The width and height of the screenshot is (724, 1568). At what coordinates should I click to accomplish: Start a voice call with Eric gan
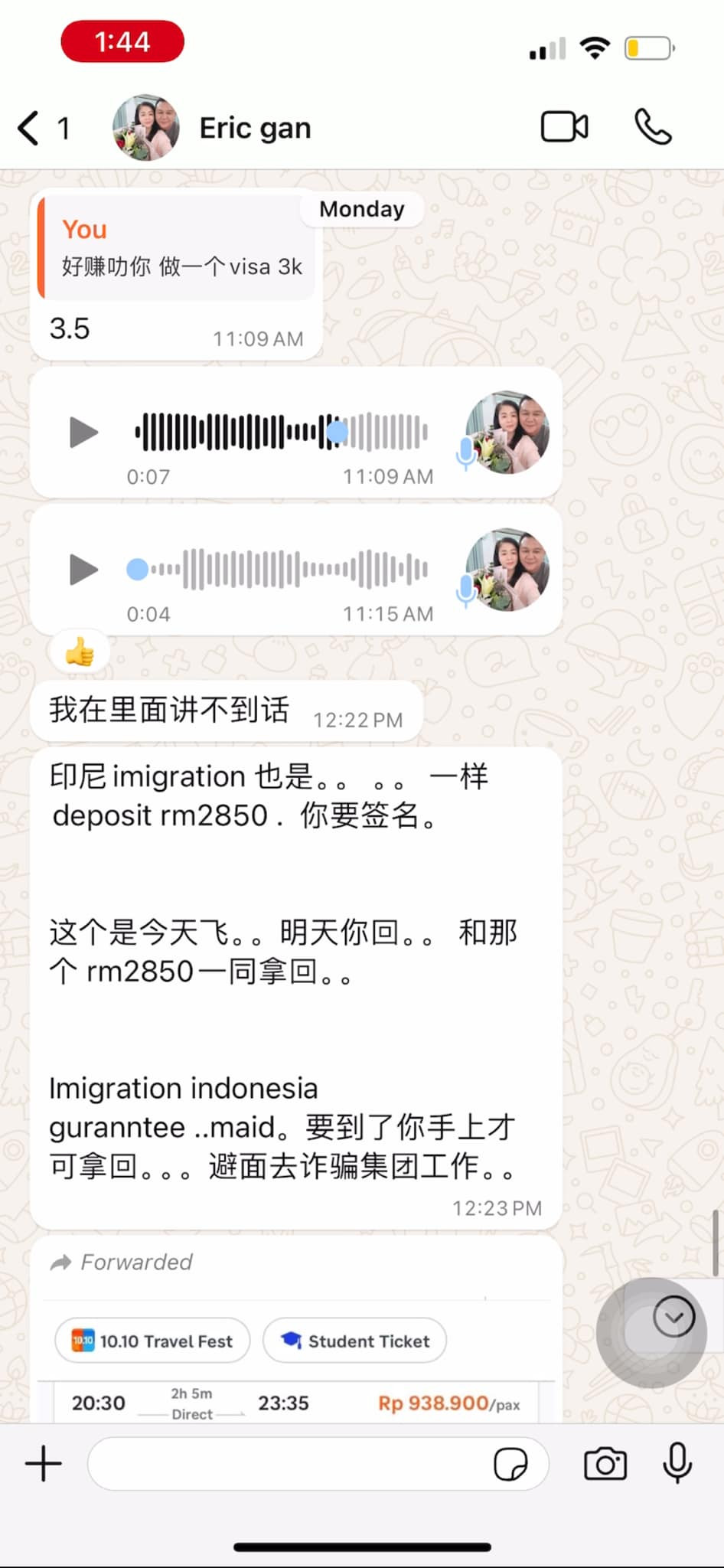tap(653, 127)
